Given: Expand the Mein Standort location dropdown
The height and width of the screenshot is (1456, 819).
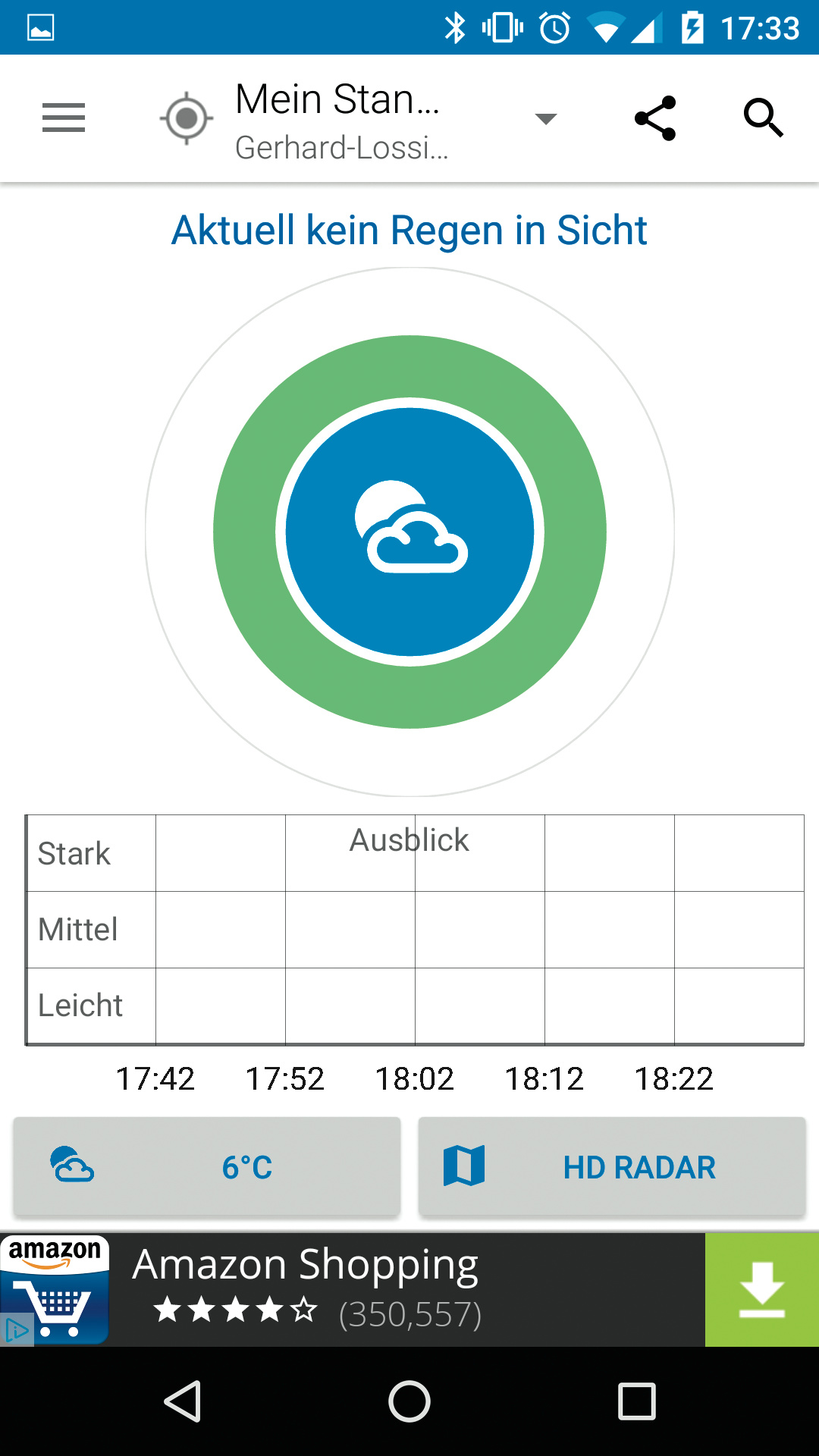Looking at the screenshot, I should click(x=545, y=118).
